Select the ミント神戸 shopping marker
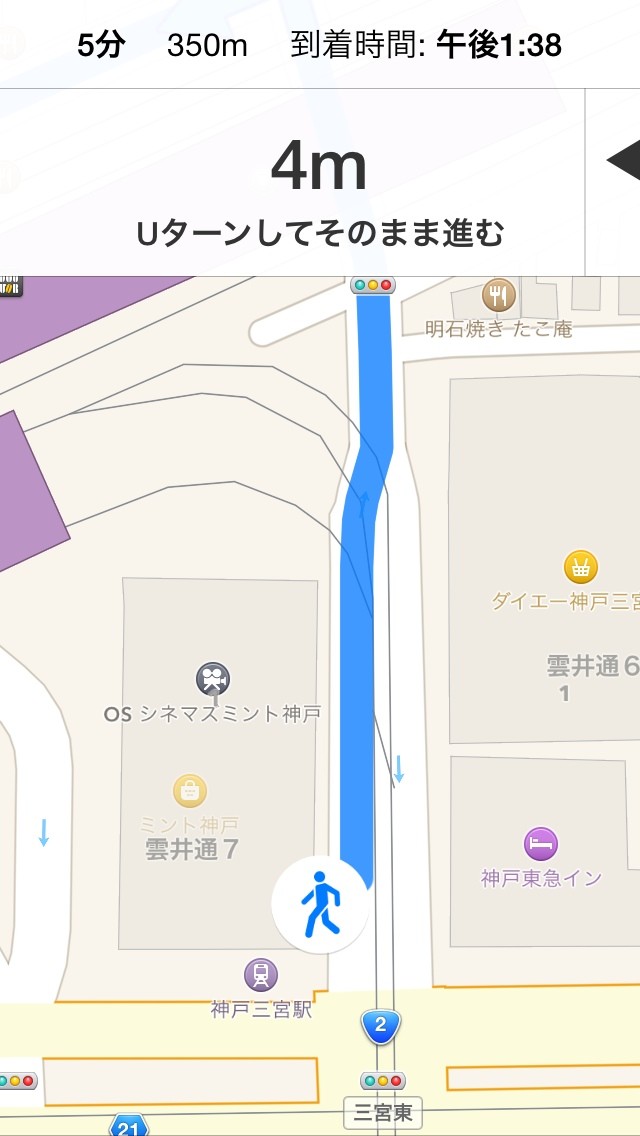 coord(190,790)
